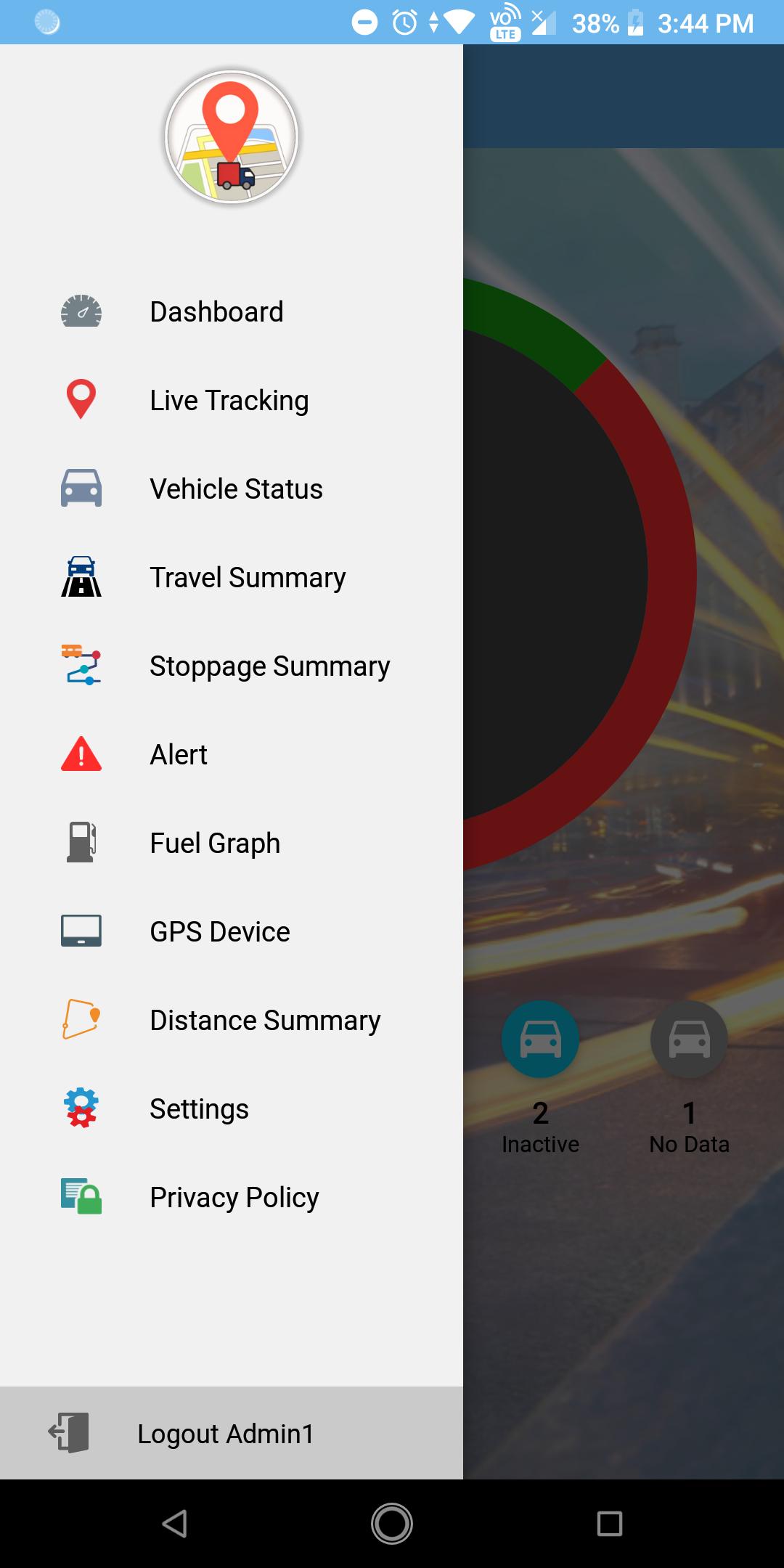Go to GPS Device

point(219,932)
